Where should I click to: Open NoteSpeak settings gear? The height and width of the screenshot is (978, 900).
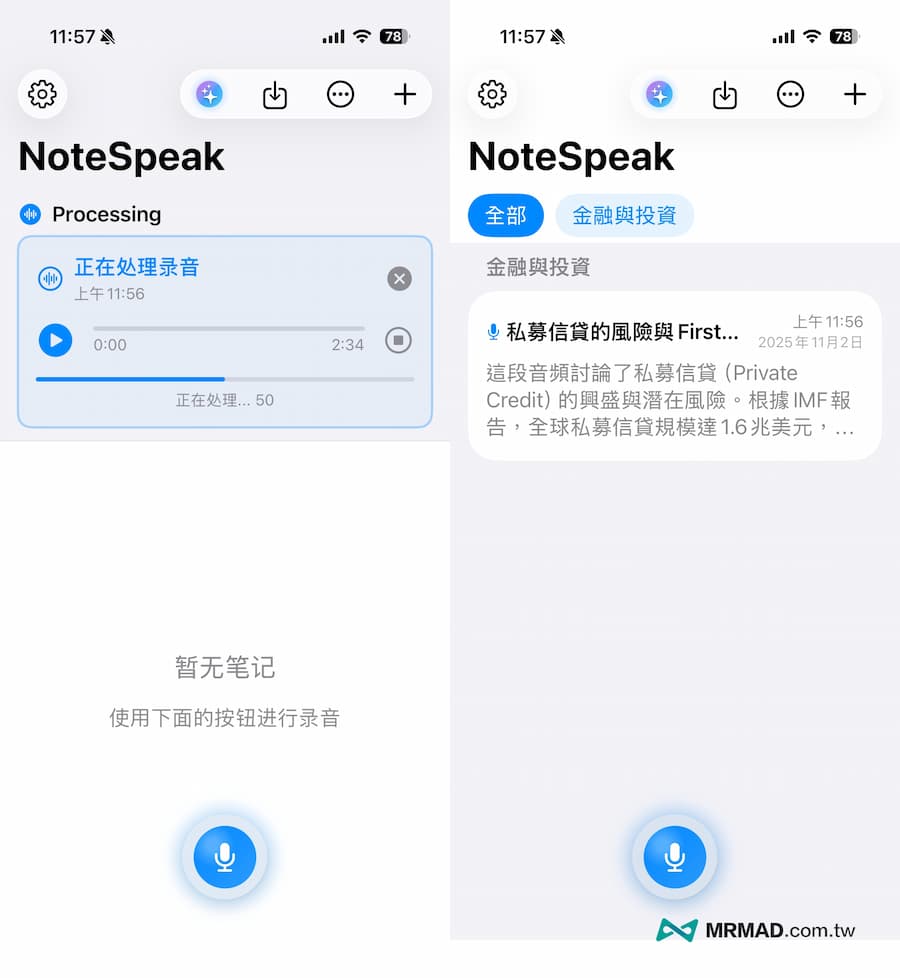[42, 94]
